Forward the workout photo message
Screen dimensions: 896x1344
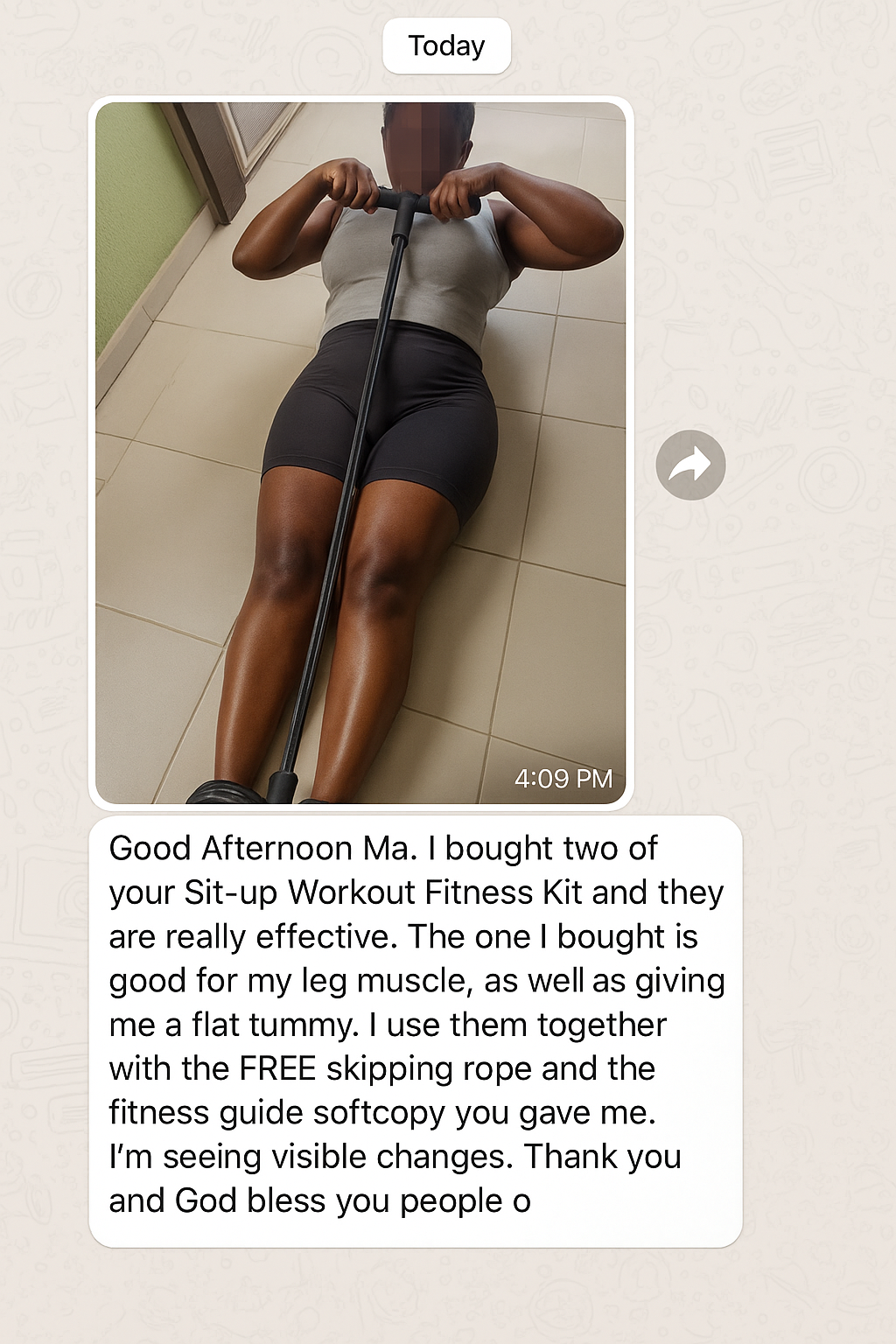pos(690,465)
